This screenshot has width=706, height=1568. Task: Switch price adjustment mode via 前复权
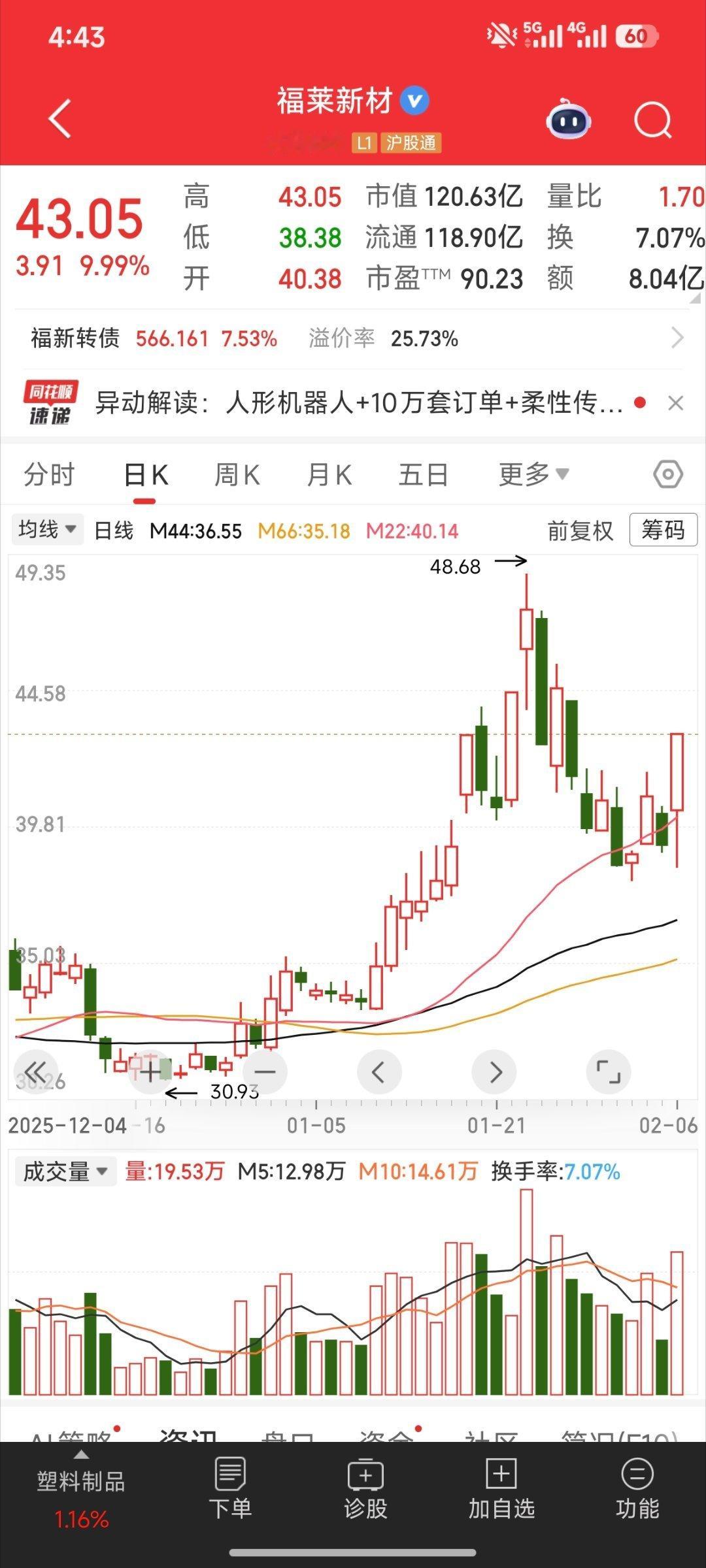579,531
